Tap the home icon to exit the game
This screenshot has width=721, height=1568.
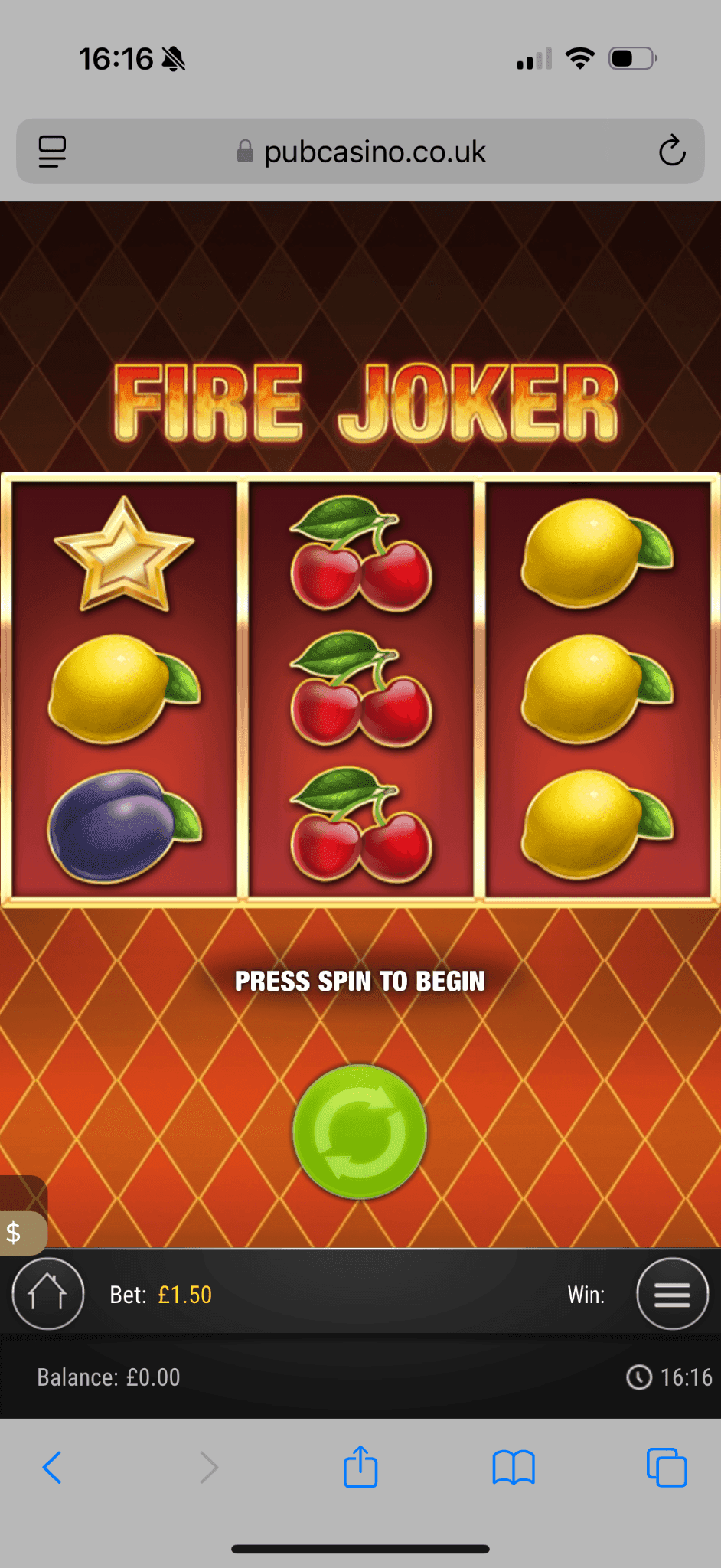(47, 1293)
